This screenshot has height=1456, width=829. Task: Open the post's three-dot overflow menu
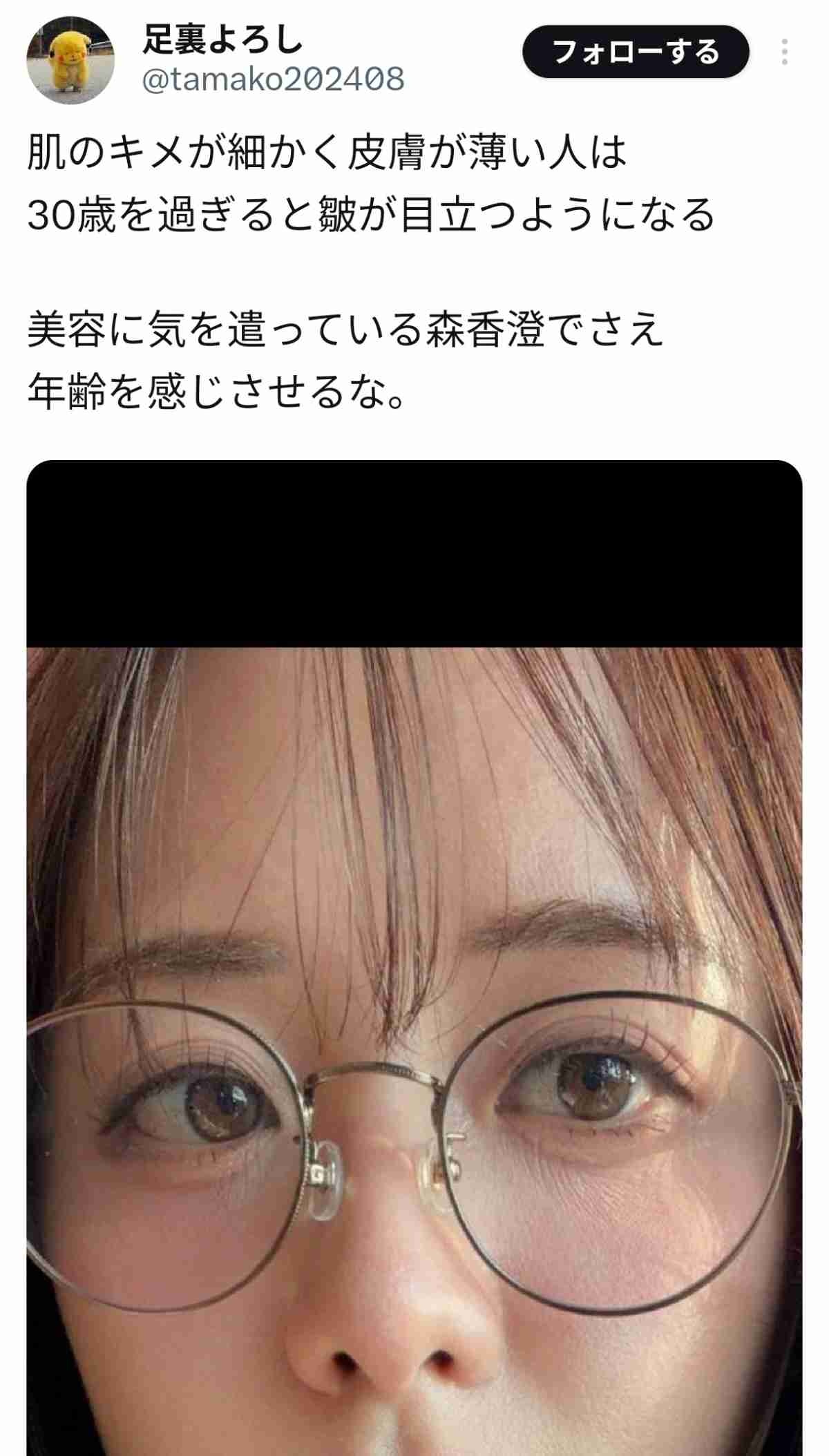[784, 52]
